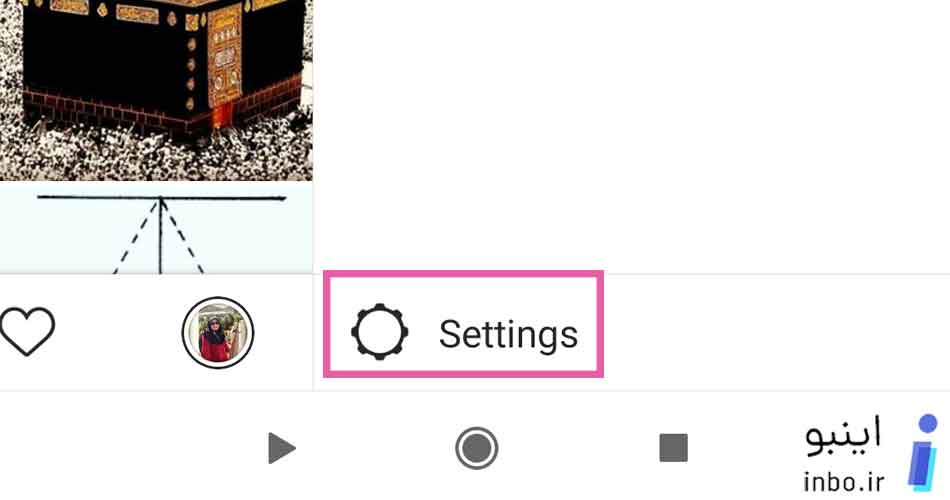Screen dimensions: 950x500
Task: Open the Kaaba photo post
Action: pos(155,88)
